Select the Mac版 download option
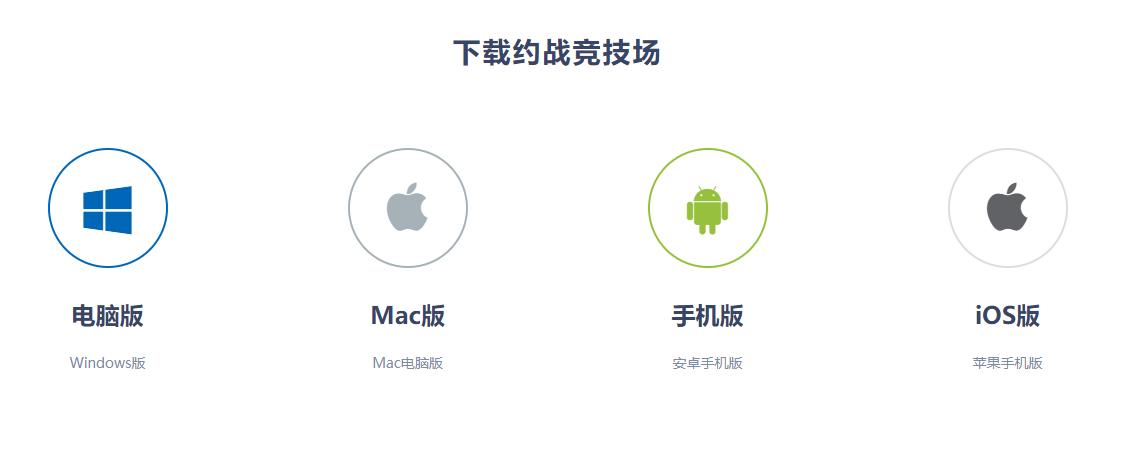1140x455 pixels. [x=408, y=208]
